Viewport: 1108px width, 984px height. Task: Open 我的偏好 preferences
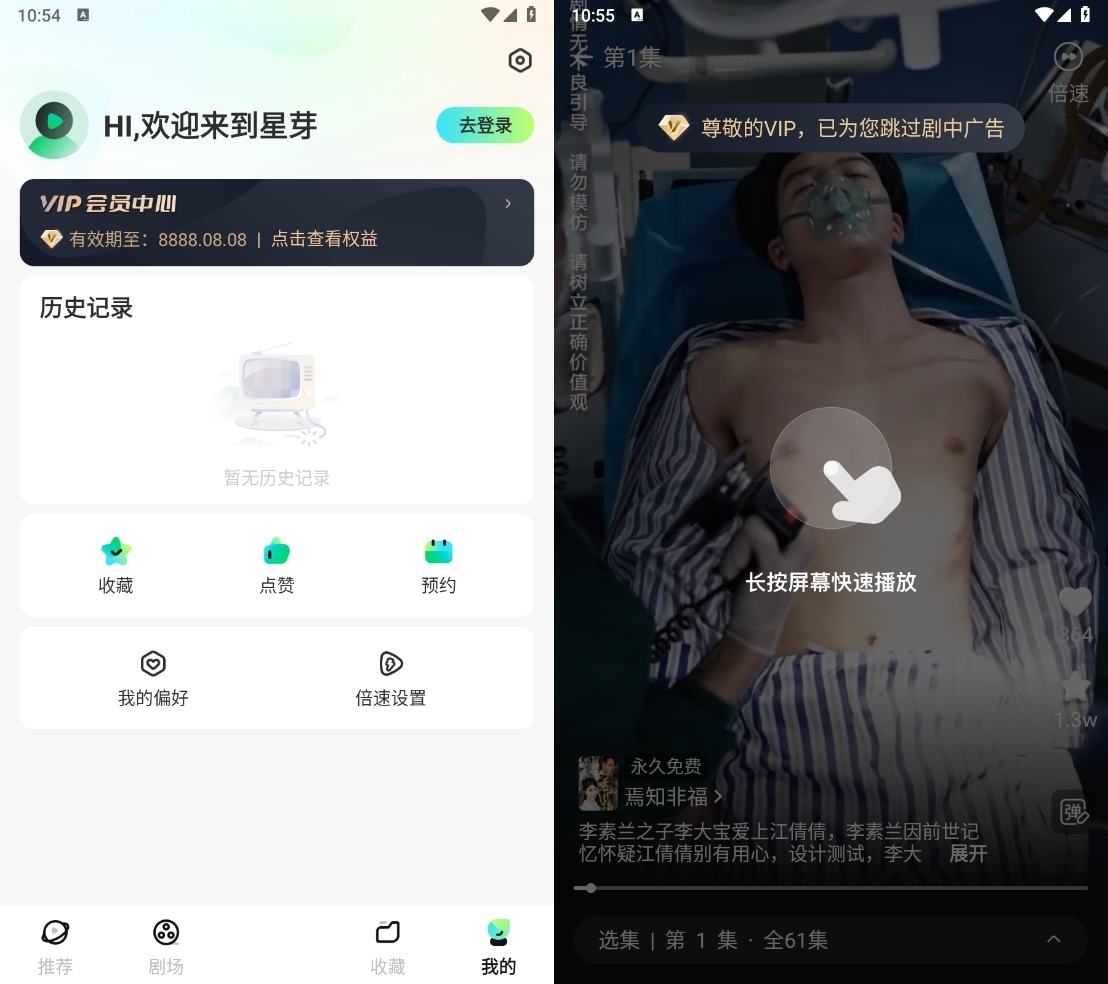tap(153, 678)
